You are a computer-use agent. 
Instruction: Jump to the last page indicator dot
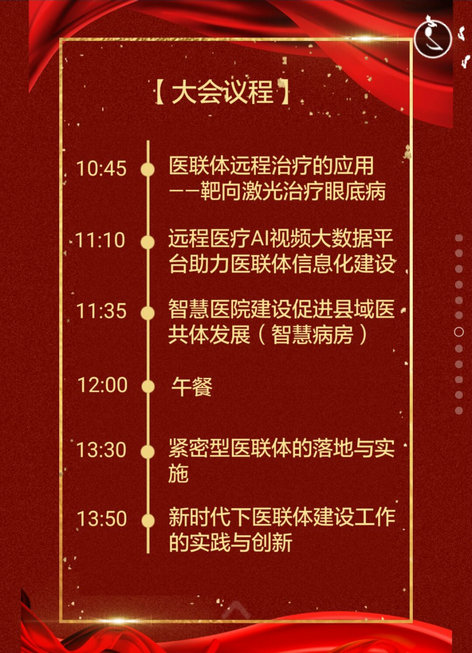pyautogui.click(x=459, y=411)
